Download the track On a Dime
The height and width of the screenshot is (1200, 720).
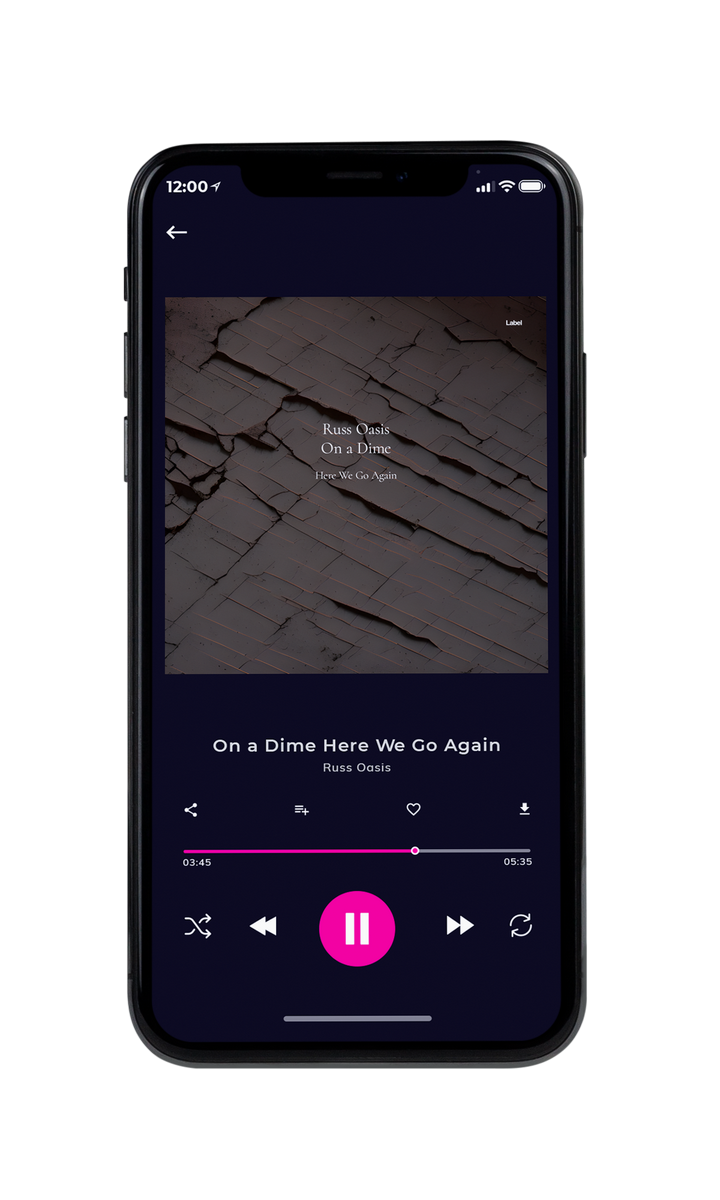tap(524, 809)
